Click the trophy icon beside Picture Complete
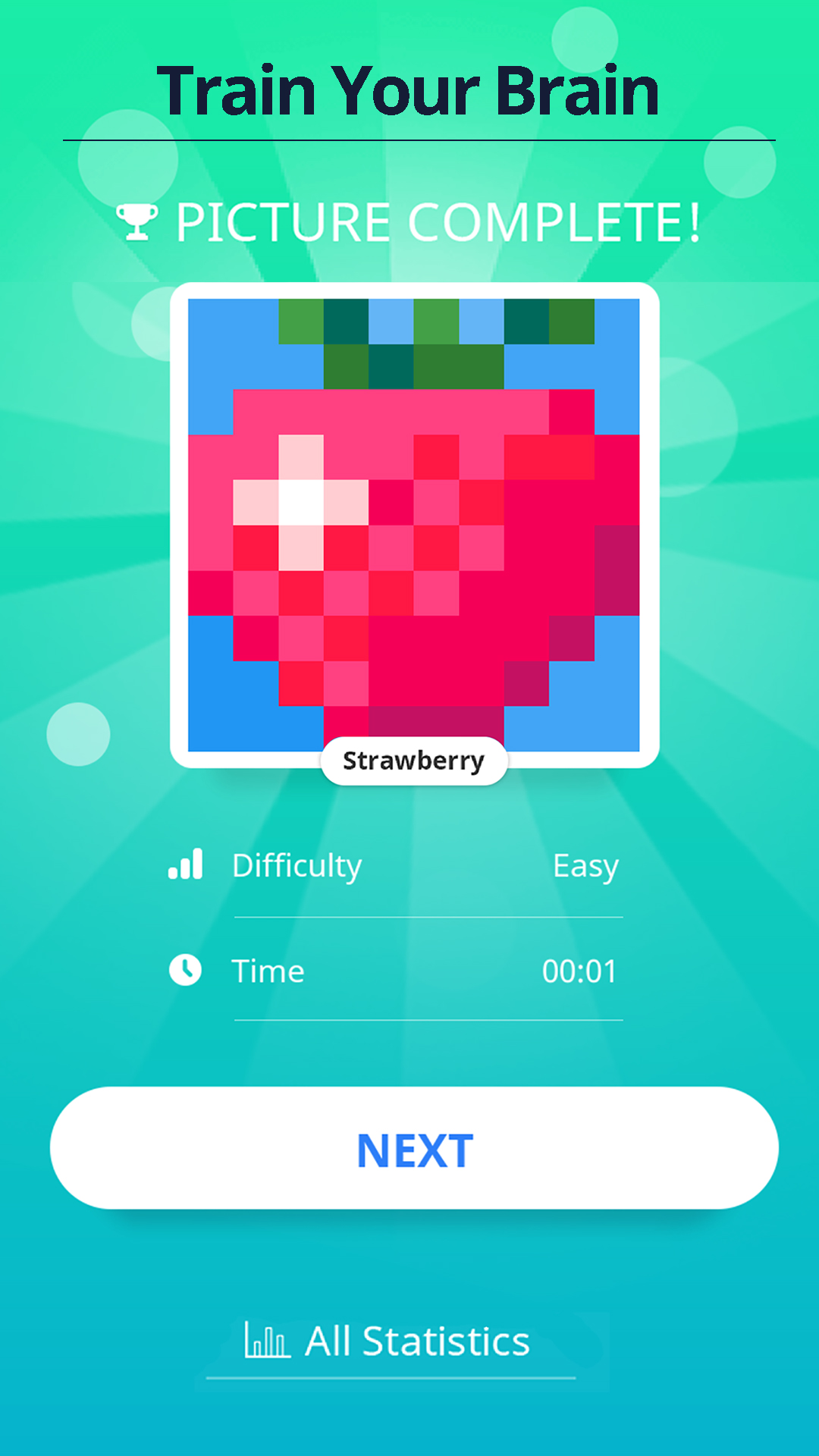Viewport: 819px width, 1456px height. pos(136,222)
